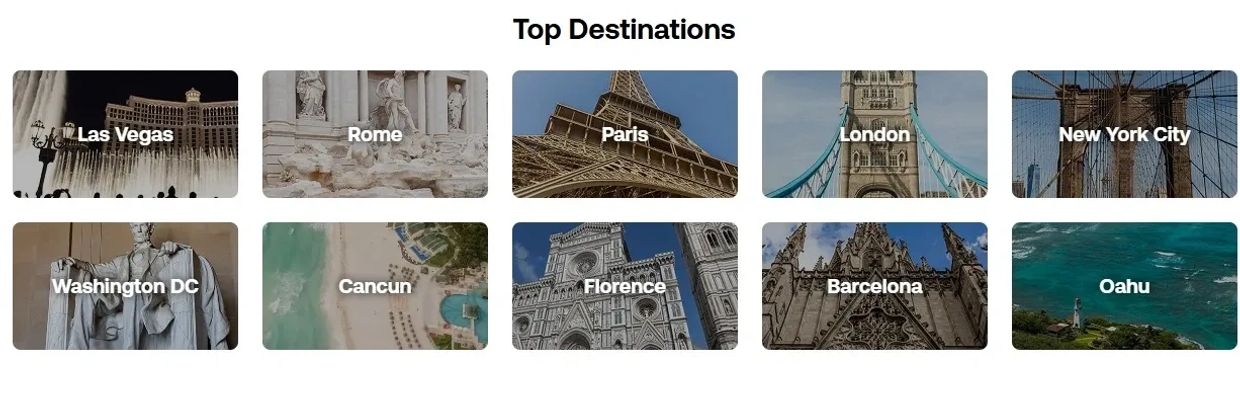View the Florence destination card

(x=625, y=286)
